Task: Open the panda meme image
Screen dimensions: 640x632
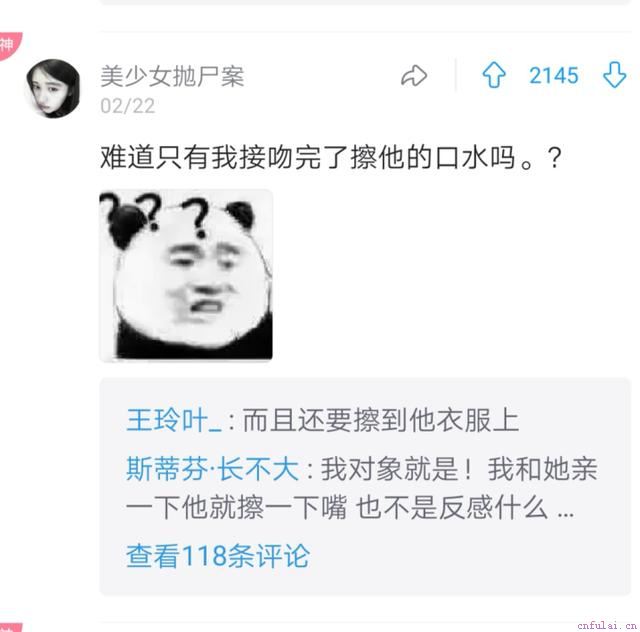Action: [186, 275]
